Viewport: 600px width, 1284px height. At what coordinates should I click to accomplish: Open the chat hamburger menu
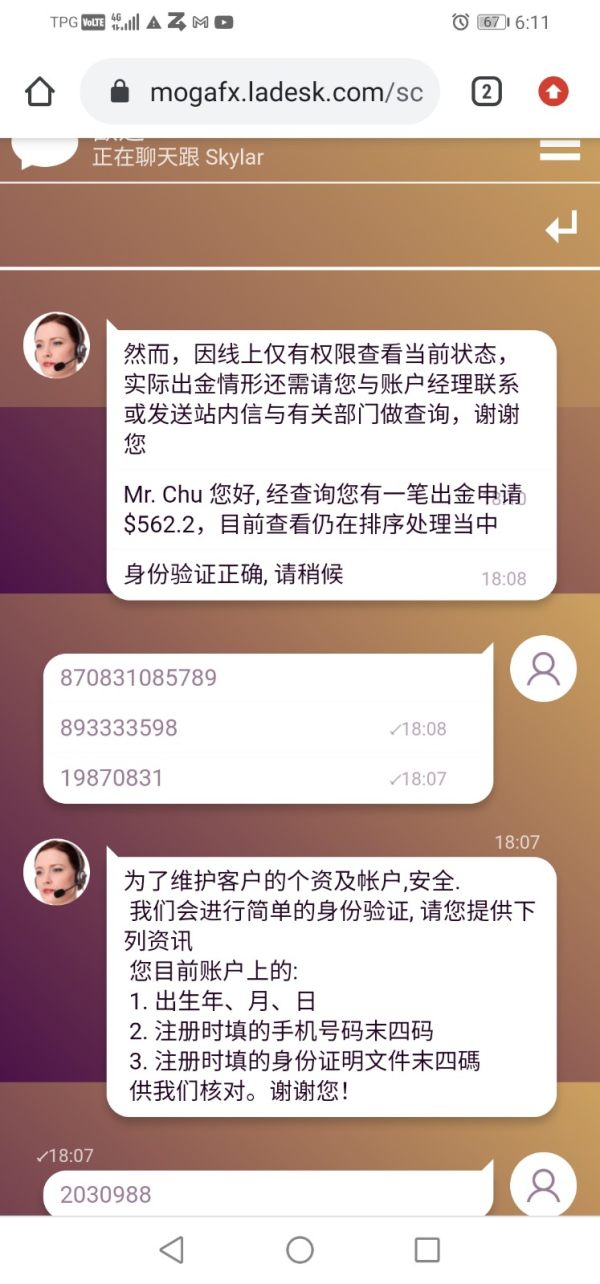pos(560,149)
